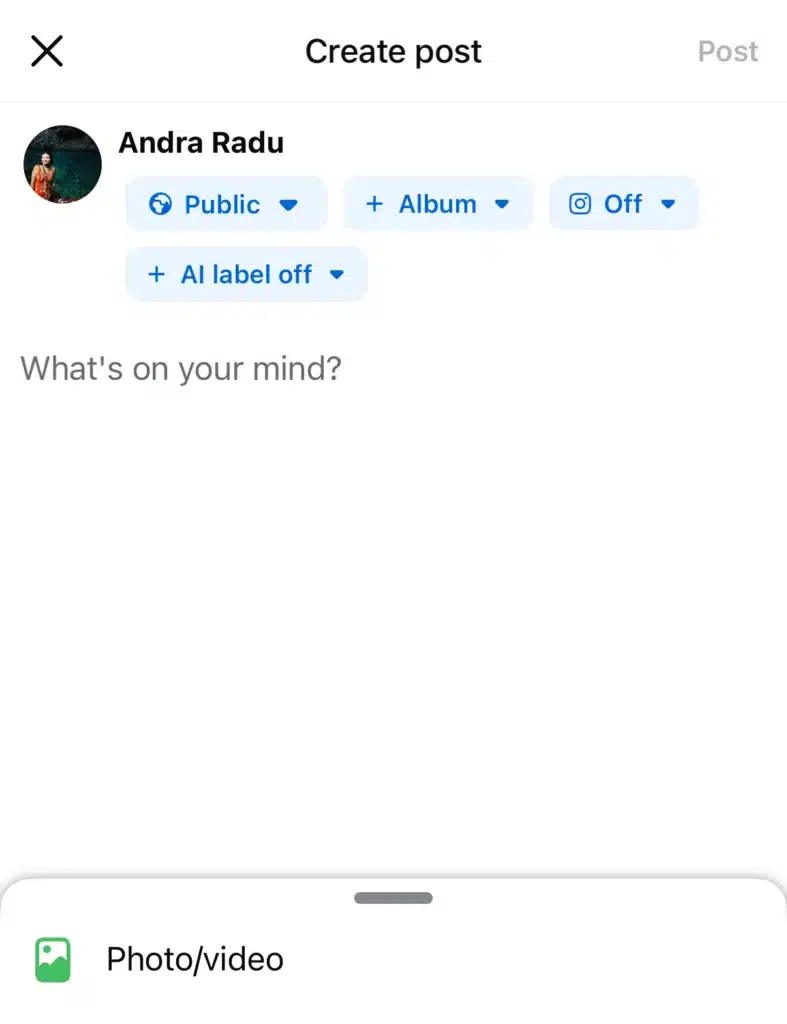Image resolution: width=787 pixels, height=1024 pixels.
Task: Open the Public audience dropdown
Action: pyautogui.click(x=226, y=204)
